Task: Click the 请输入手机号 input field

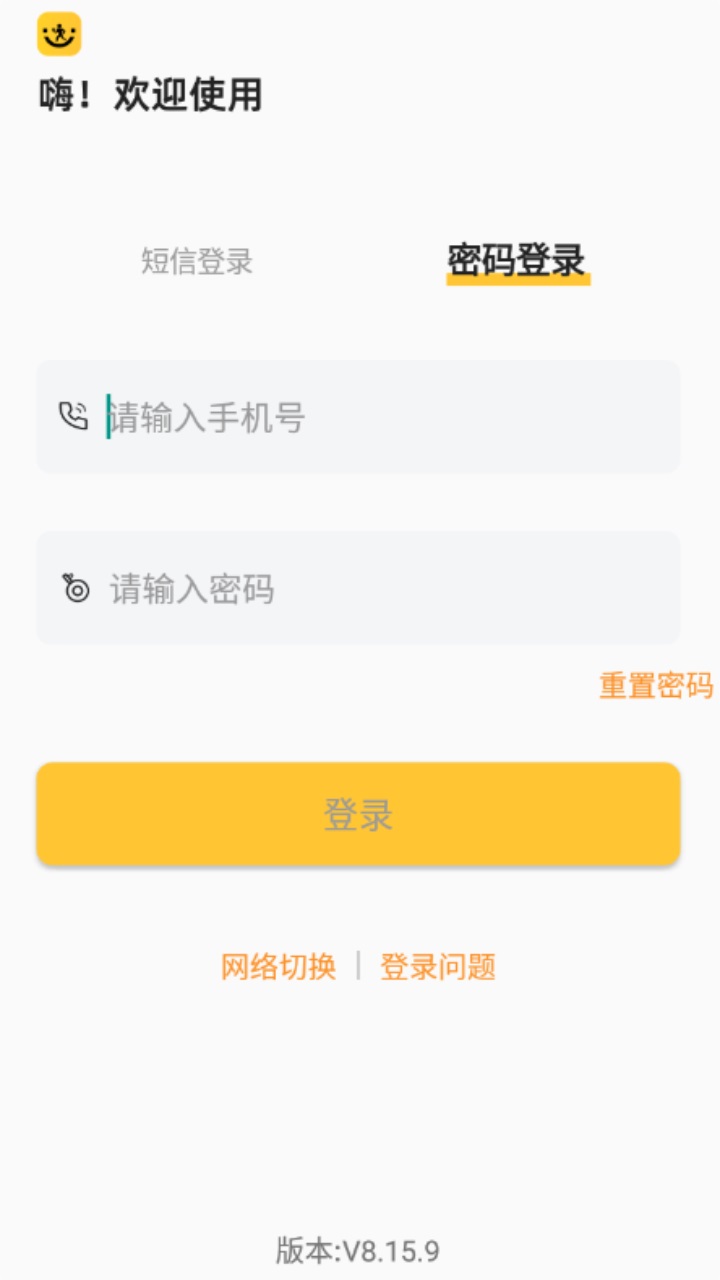Action: click(x=360, y=416)
